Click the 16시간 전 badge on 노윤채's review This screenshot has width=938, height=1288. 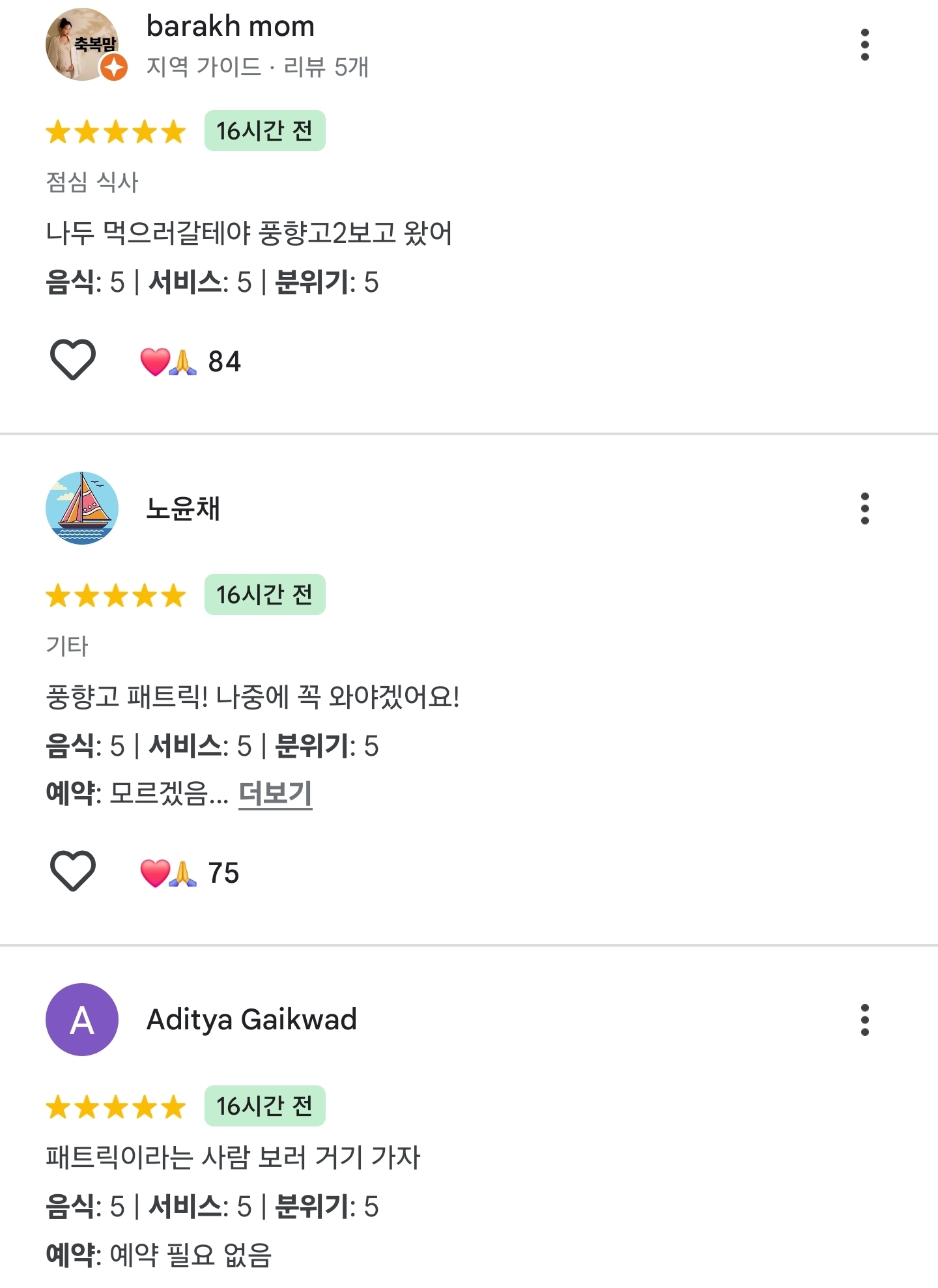click(265, 595)
